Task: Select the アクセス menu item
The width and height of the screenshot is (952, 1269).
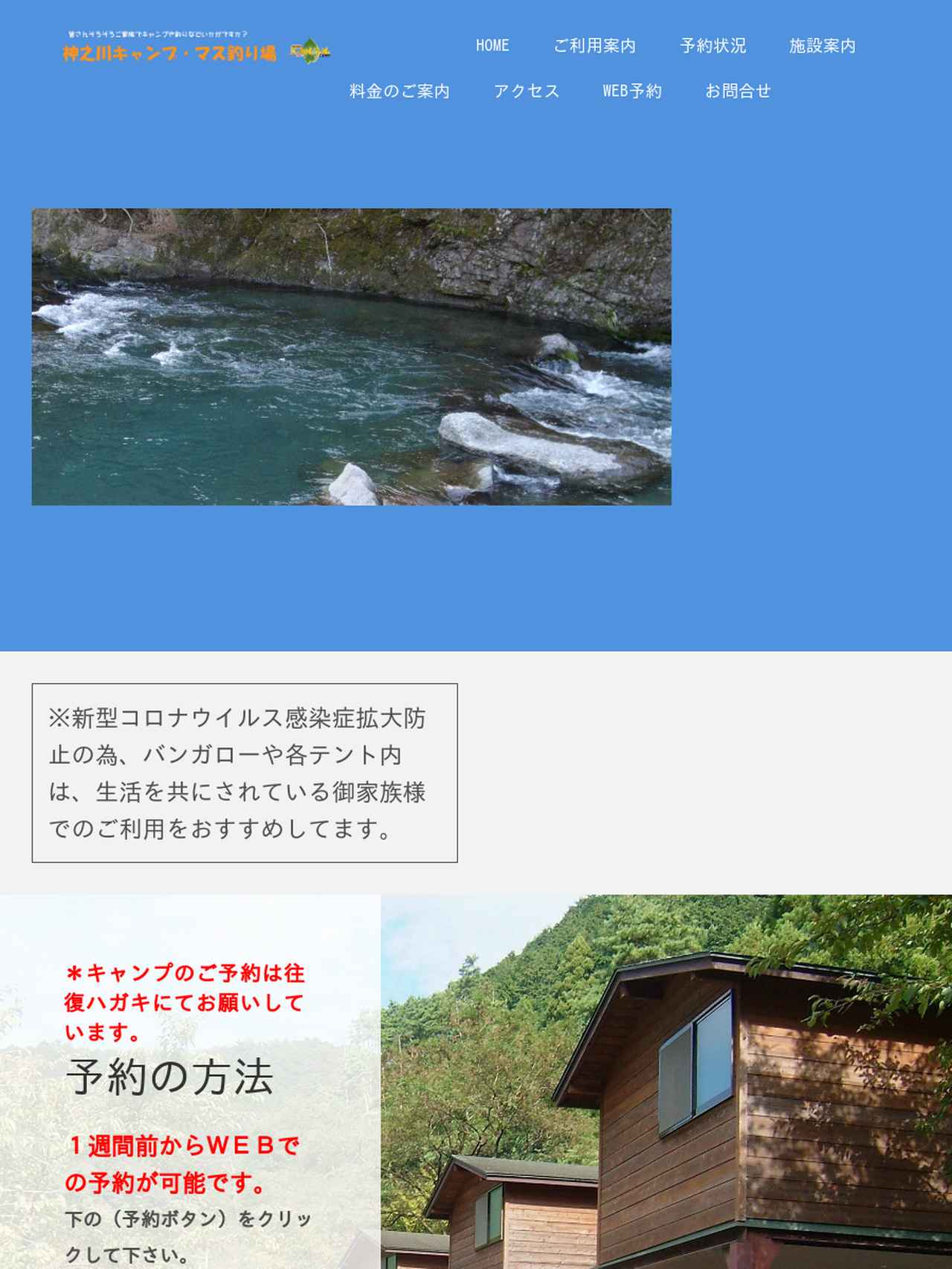Action: tap(526, 91)
